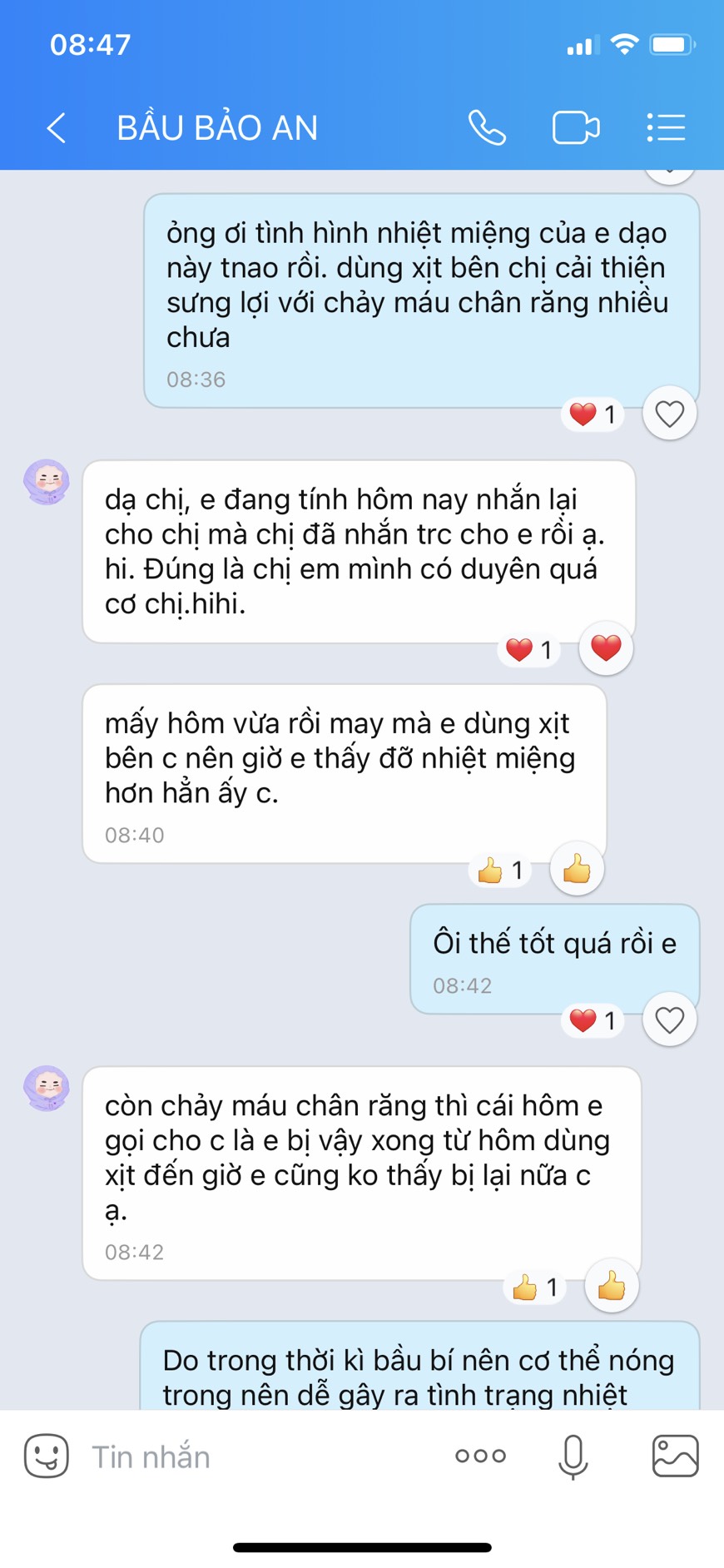View reaction count on the 08:36 message
This screenshot has height=1568, width=724.
pos(593,414)
